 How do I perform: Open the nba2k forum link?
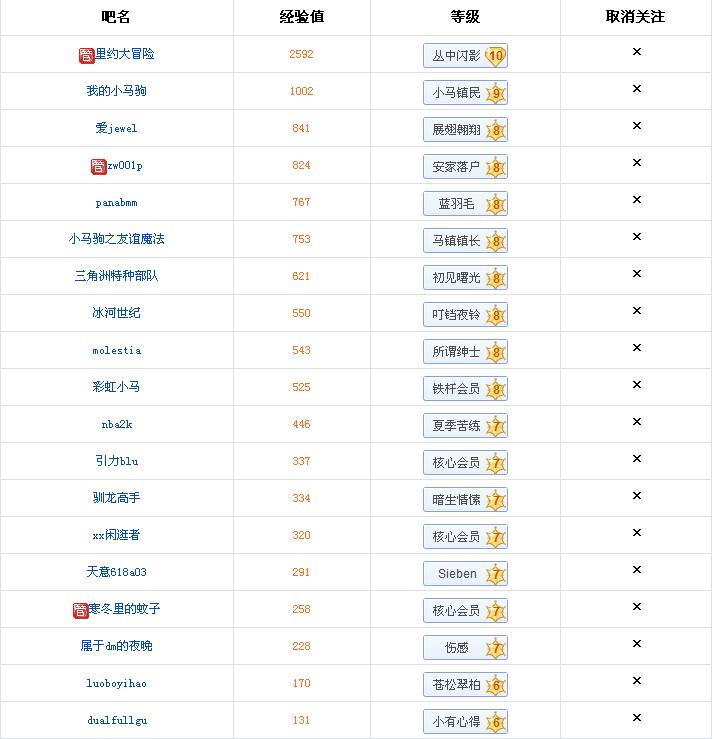(116, 424)
